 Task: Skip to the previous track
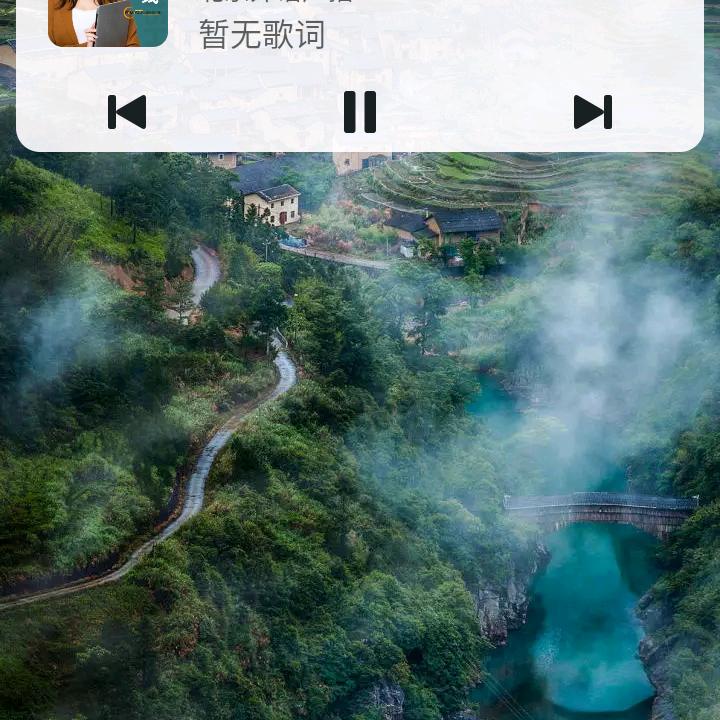[x=127, y=112]
